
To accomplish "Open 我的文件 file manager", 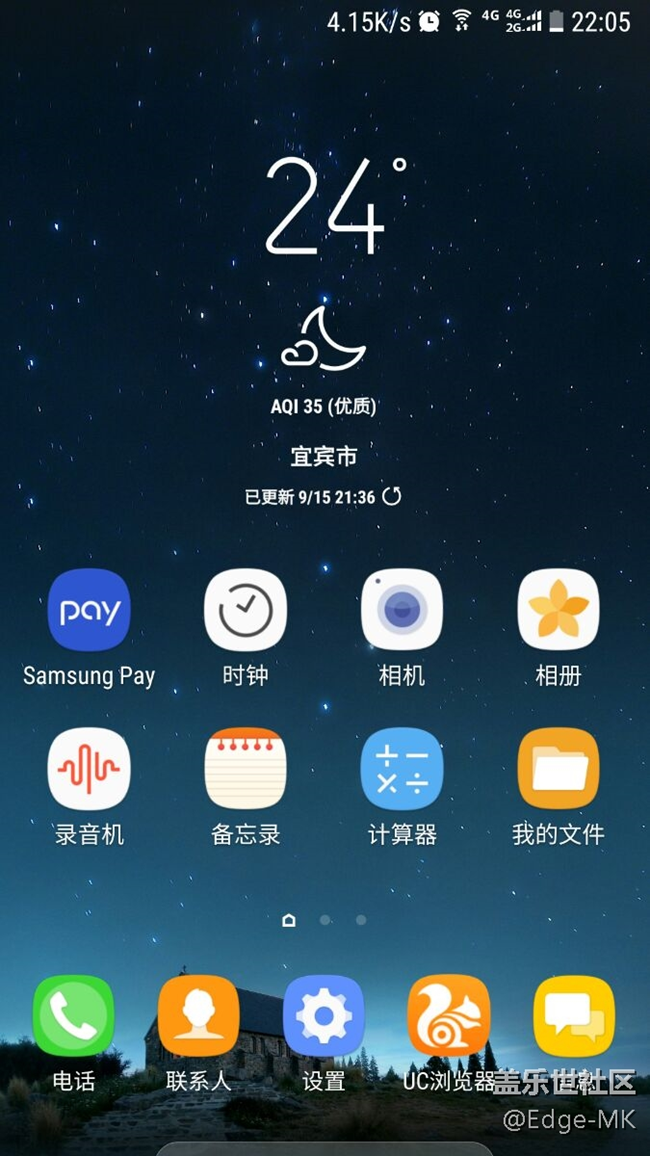I will pos(558,769).
